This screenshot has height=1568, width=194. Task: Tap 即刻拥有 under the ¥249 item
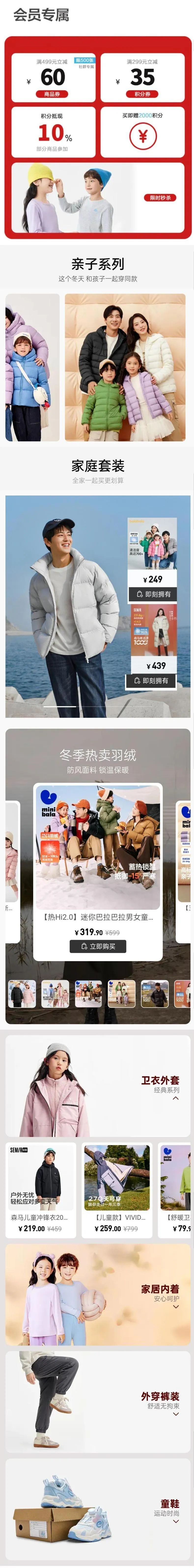coord(153,594)
